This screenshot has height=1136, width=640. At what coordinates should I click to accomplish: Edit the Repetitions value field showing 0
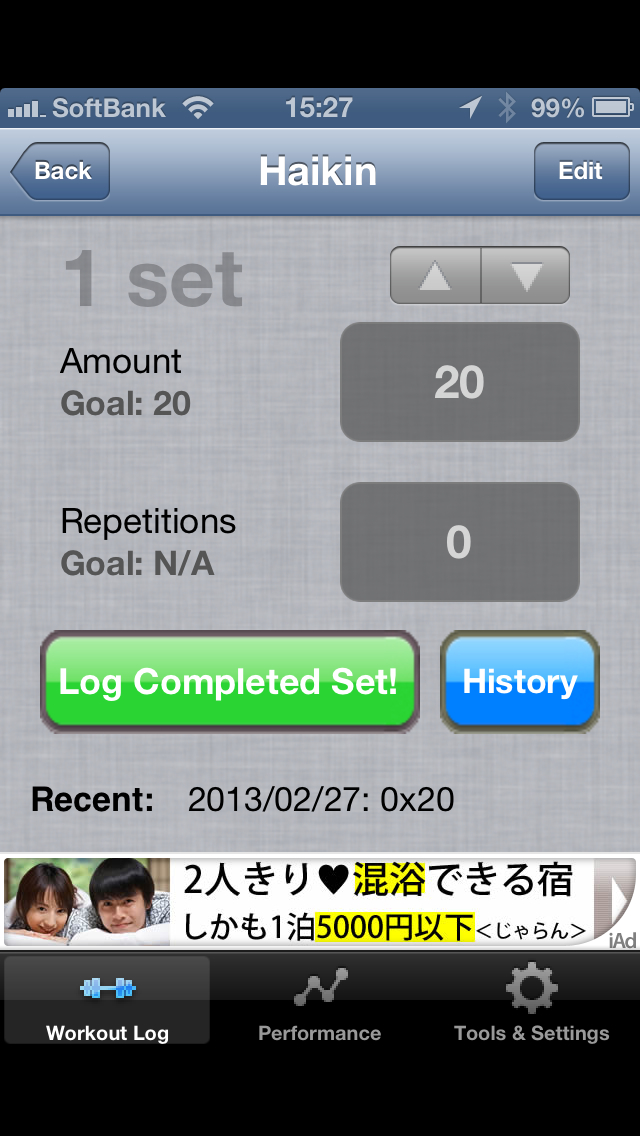tap(460, 542)
